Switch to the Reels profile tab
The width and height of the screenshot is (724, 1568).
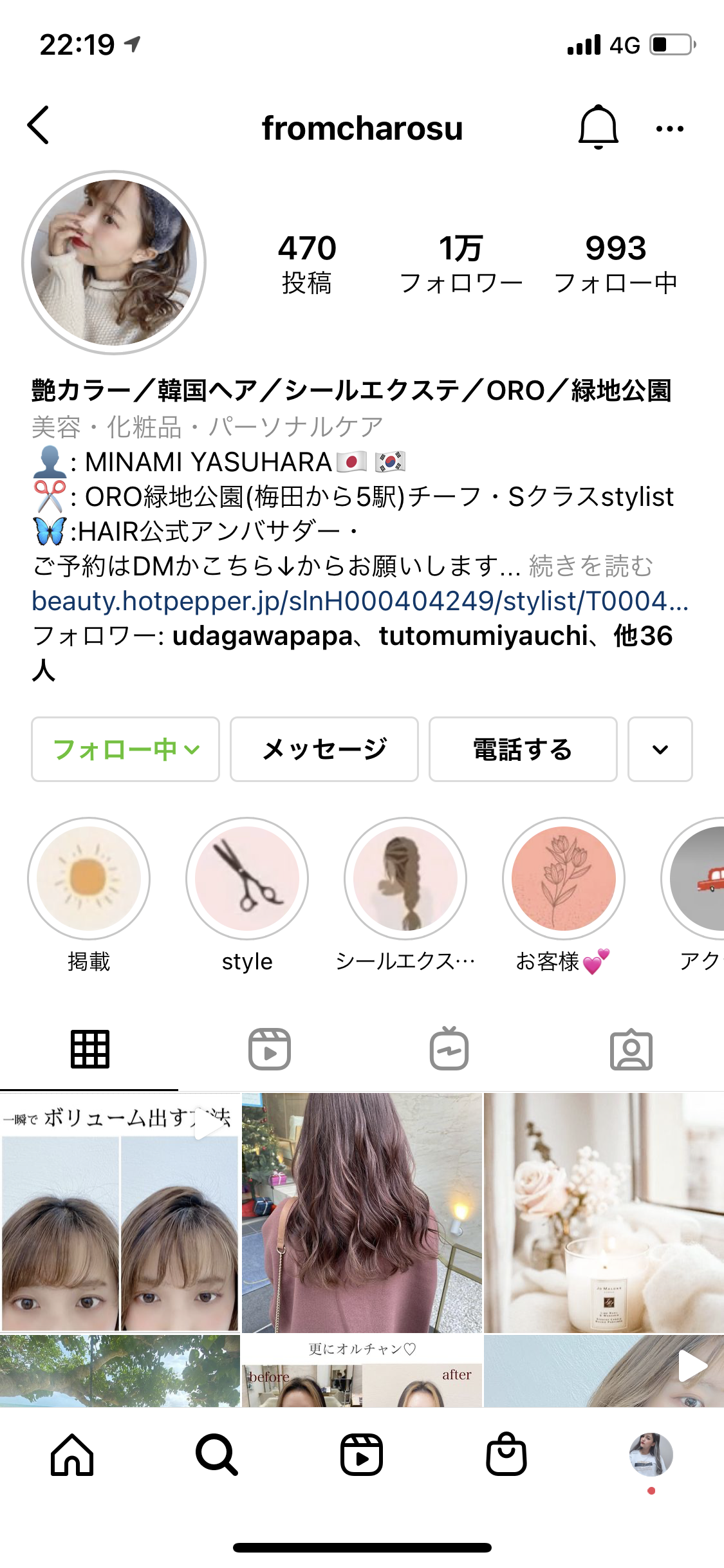tap(270, 1049)
